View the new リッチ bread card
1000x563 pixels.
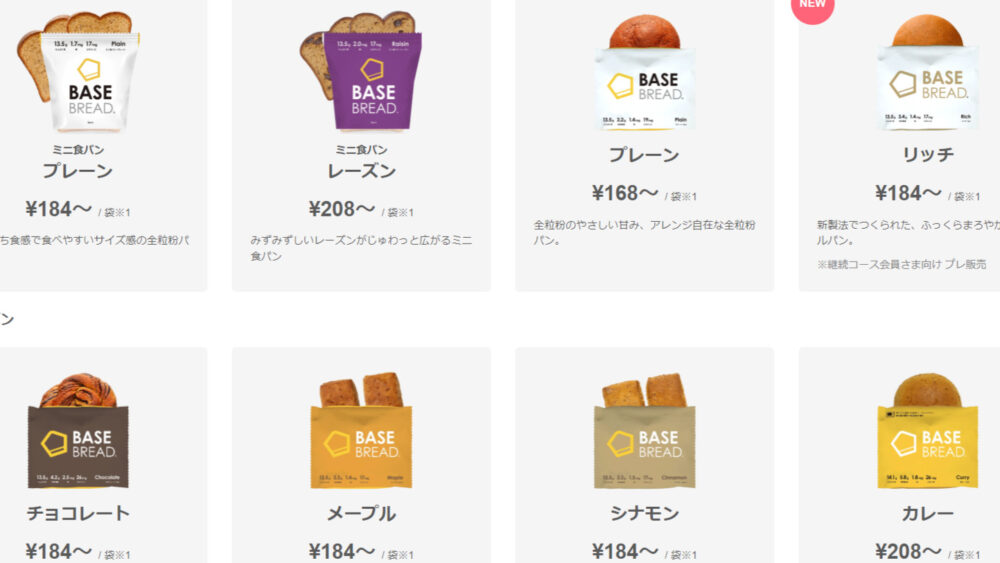coord(926,155)
